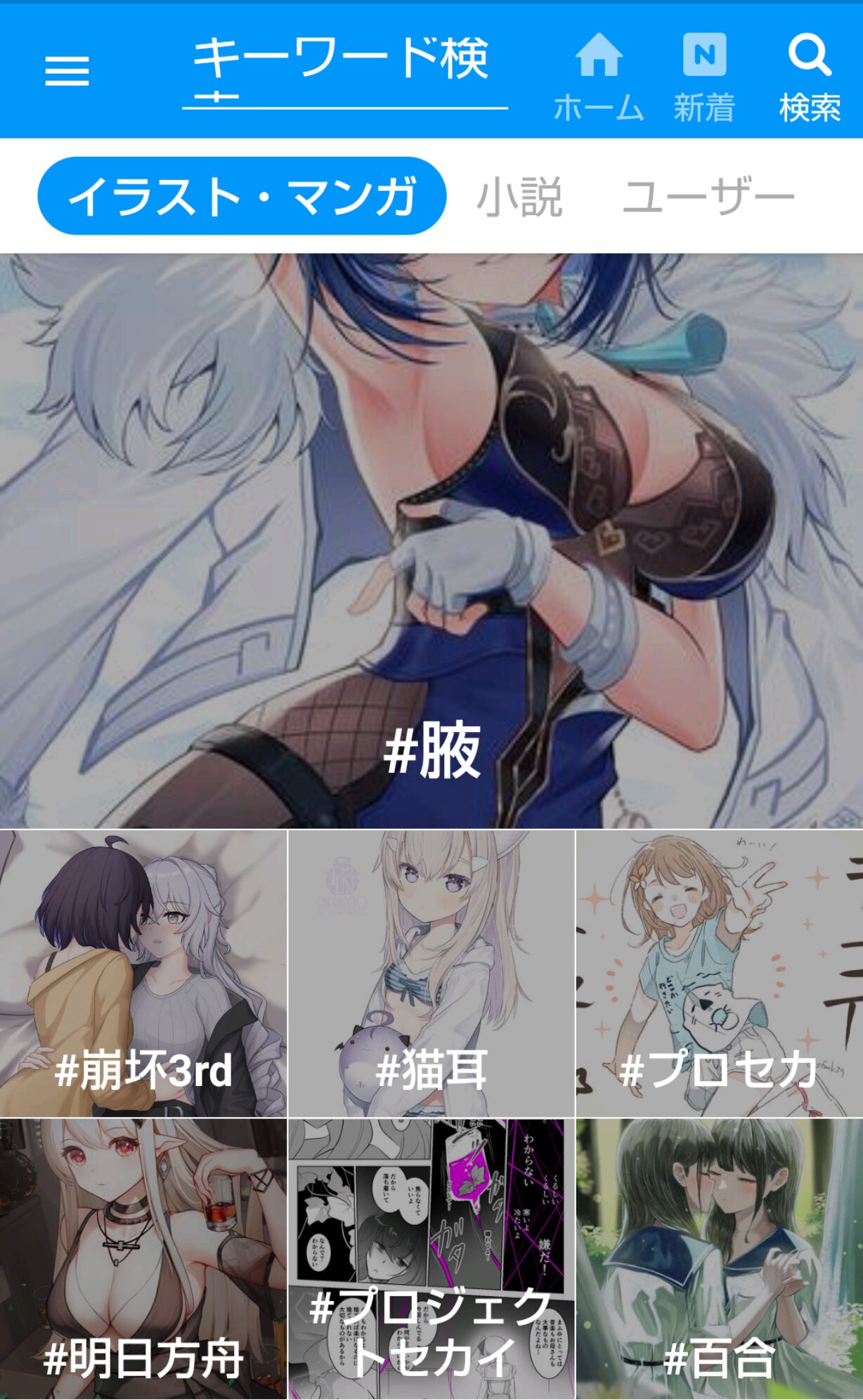Select the イラスト・マンガ tab

(242, 196)
